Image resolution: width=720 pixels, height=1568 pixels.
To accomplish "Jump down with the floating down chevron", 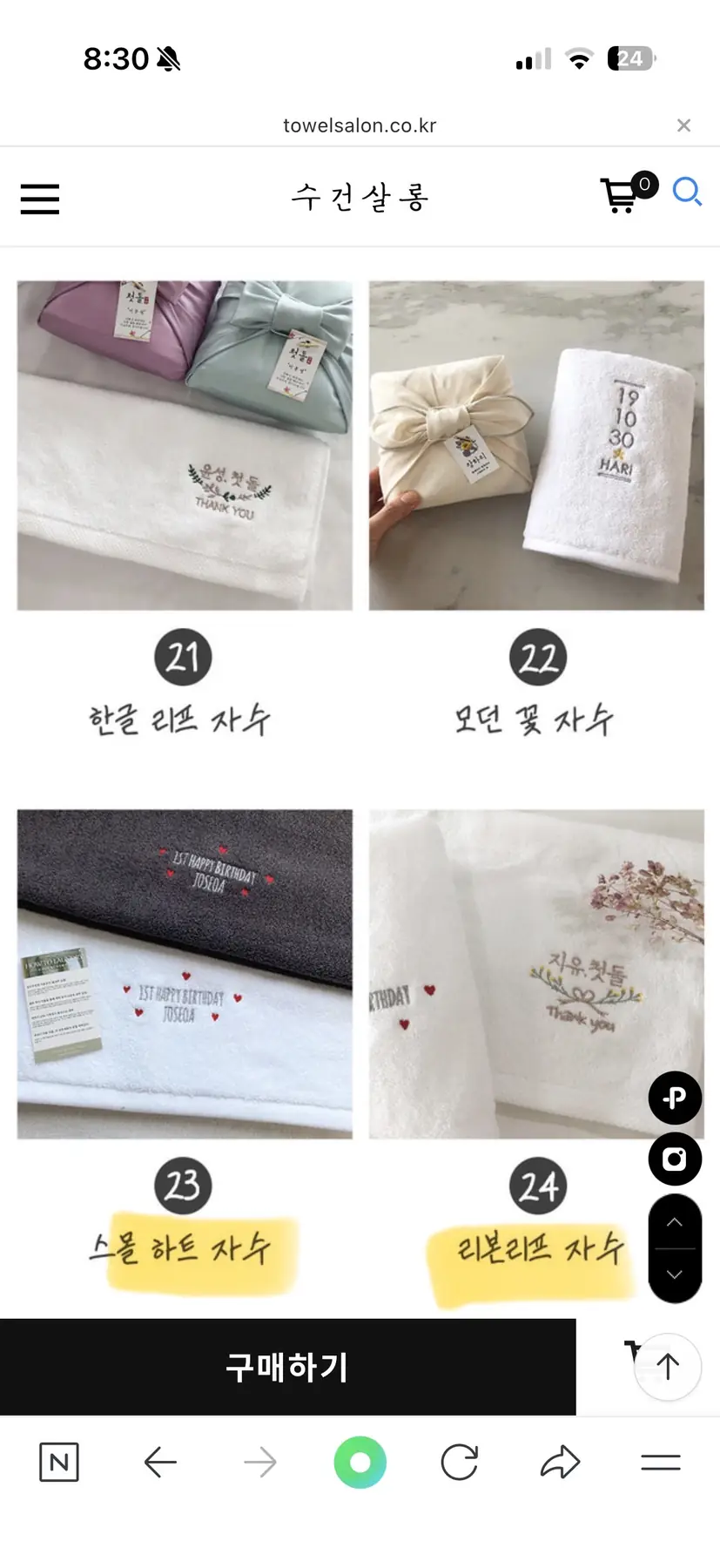I will pos(675,1274).
